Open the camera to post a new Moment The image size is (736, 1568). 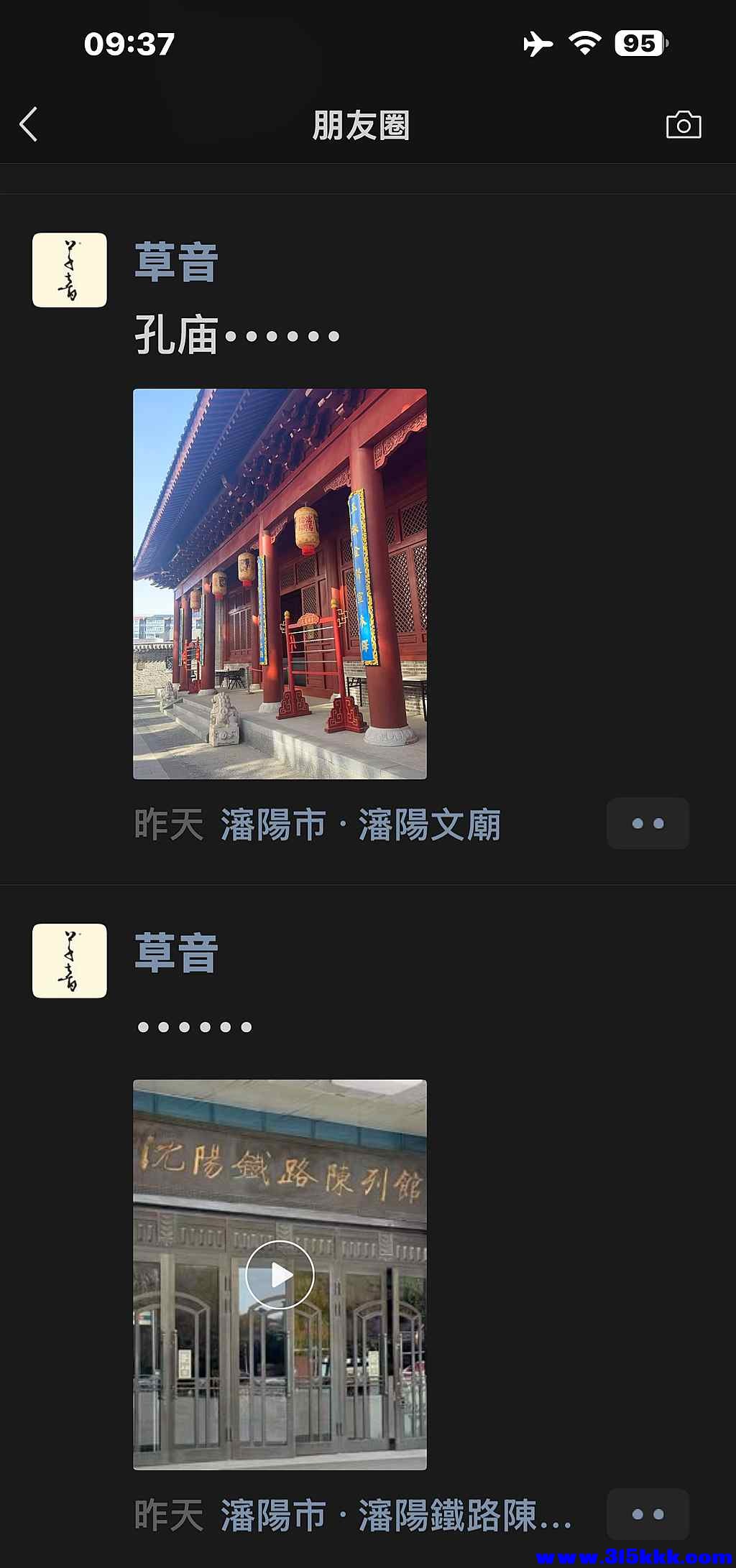tap(683, 124)
